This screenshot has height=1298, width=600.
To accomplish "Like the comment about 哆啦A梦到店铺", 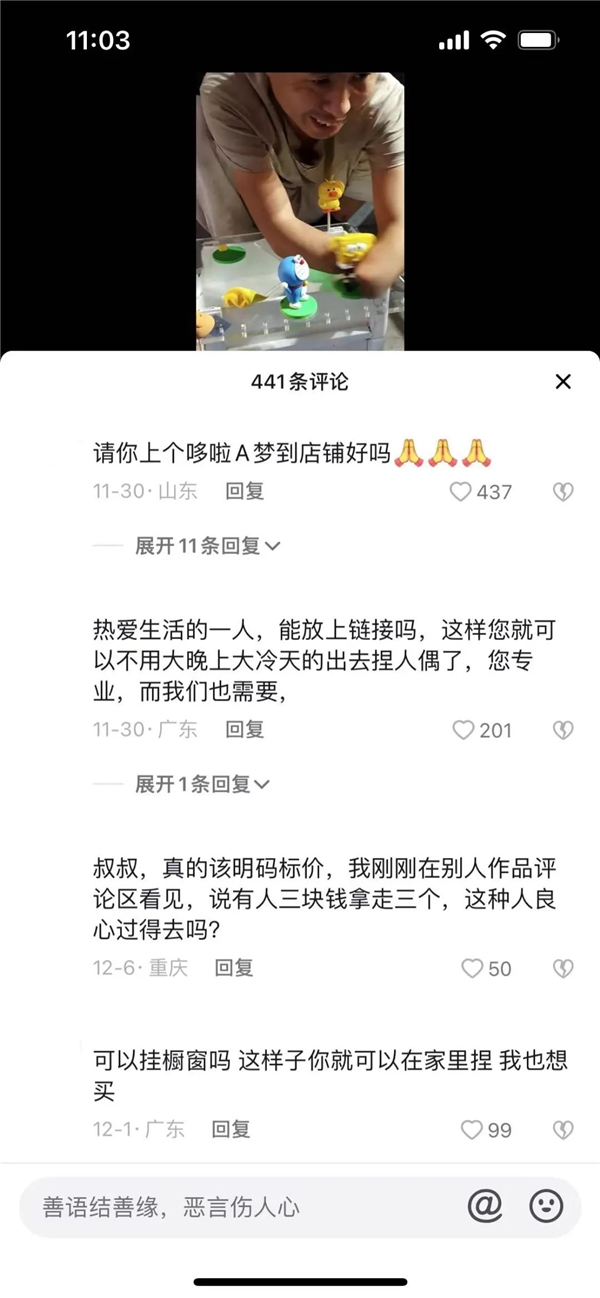I will coord(480,492).
